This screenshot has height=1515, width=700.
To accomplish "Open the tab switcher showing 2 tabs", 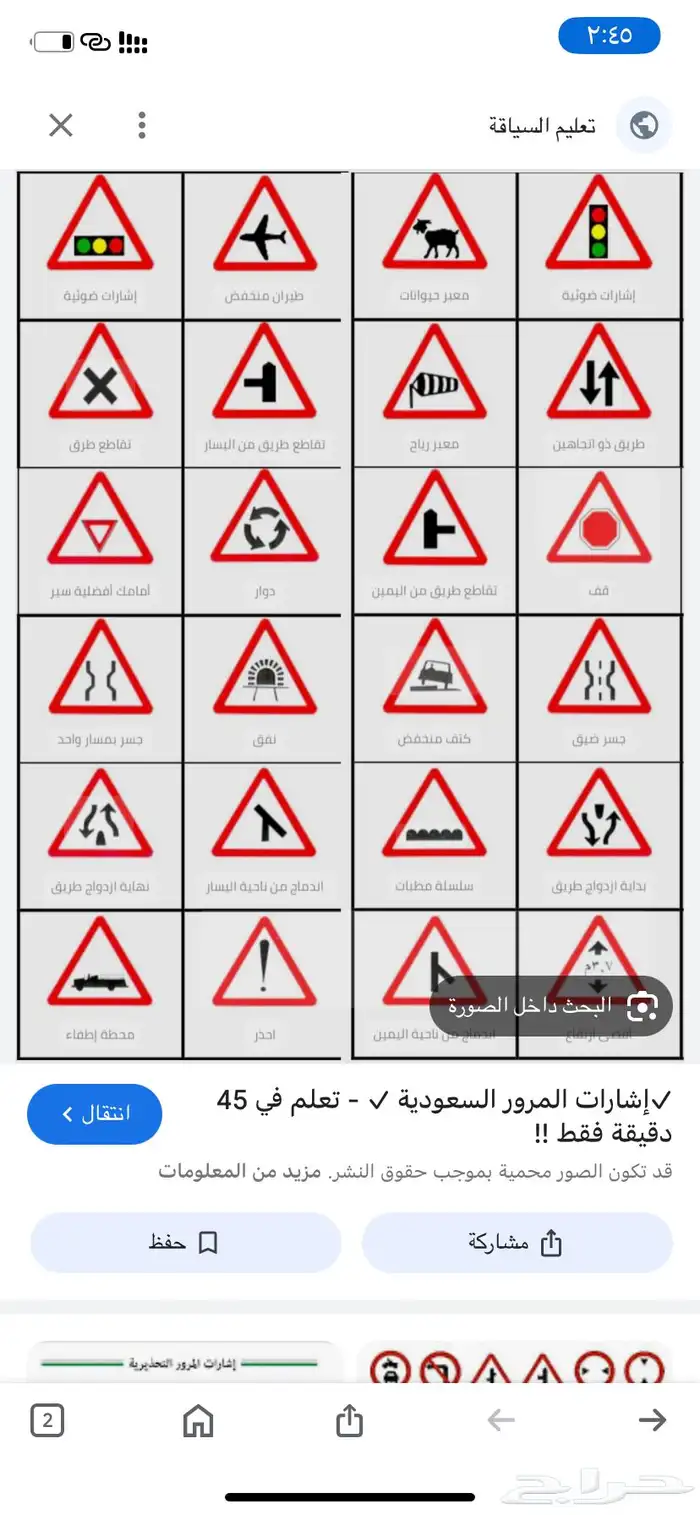I will 47,1420.
